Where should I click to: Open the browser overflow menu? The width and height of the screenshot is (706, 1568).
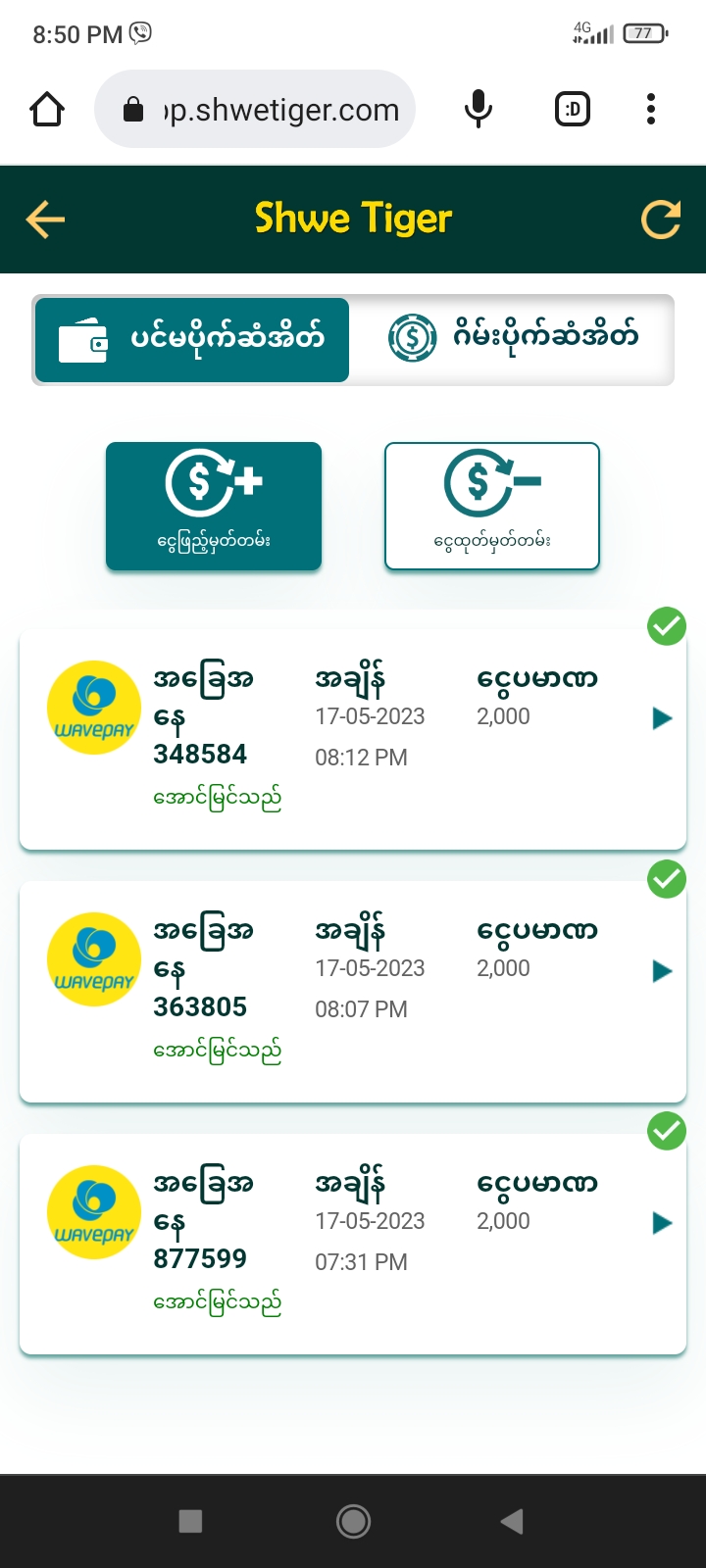click(651, 109)
